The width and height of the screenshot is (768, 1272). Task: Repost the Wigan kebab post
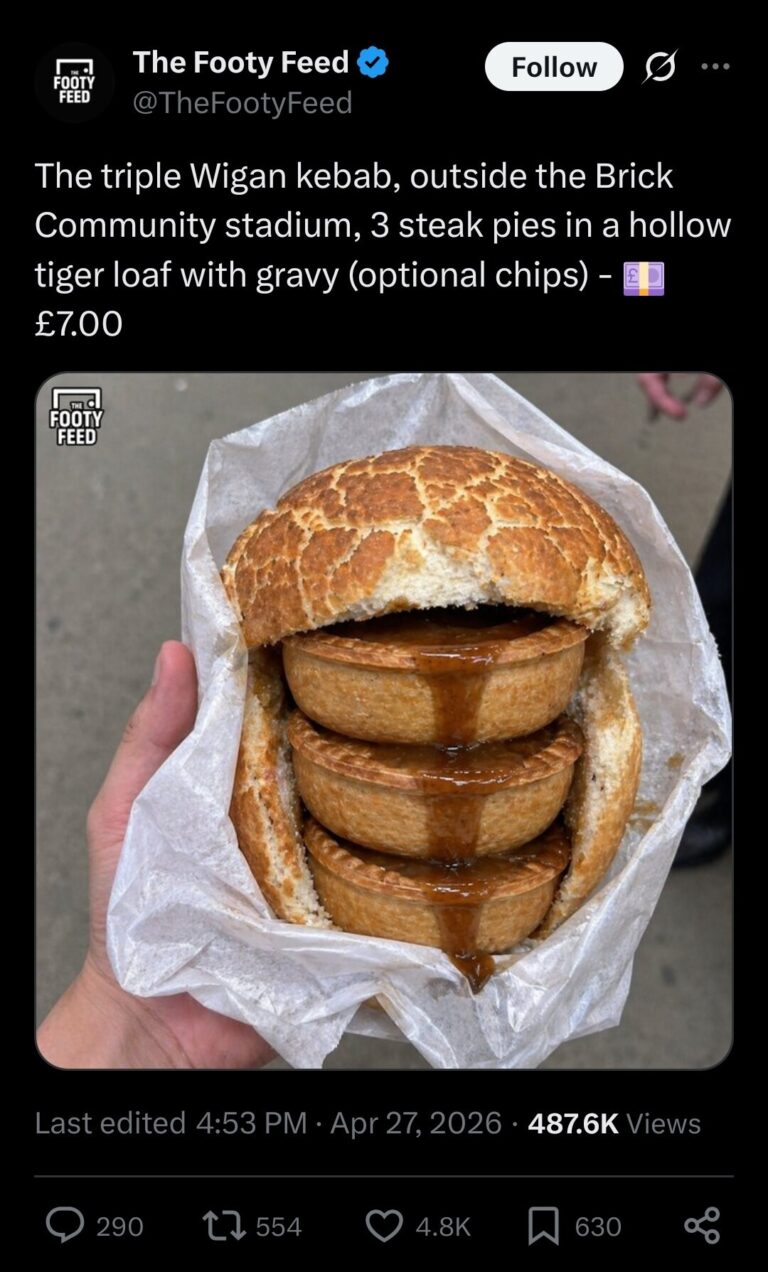click(x=217, y=1225)
